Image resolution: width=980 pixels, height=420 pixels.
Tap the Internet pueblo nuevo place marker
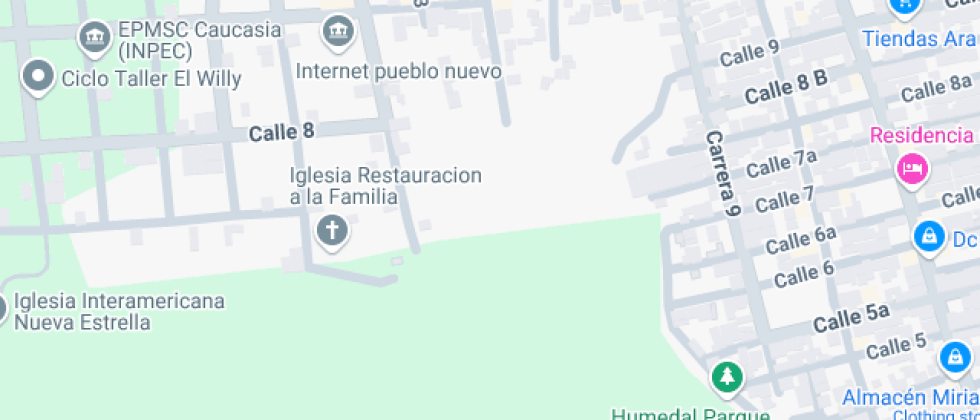(338, 32)
